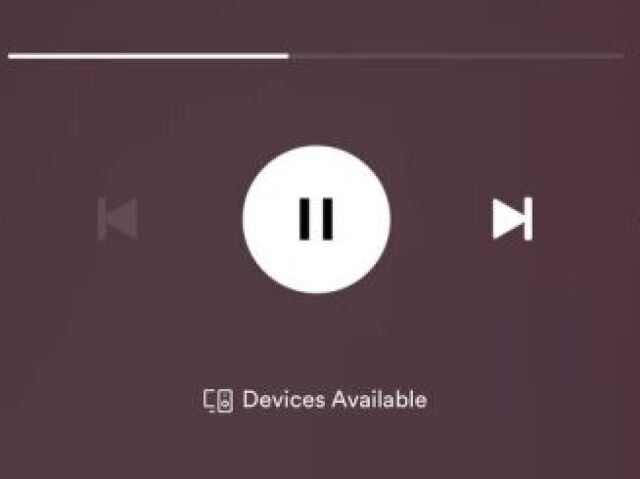
Task: Go back to the previous track
Action: pos(118,219)
